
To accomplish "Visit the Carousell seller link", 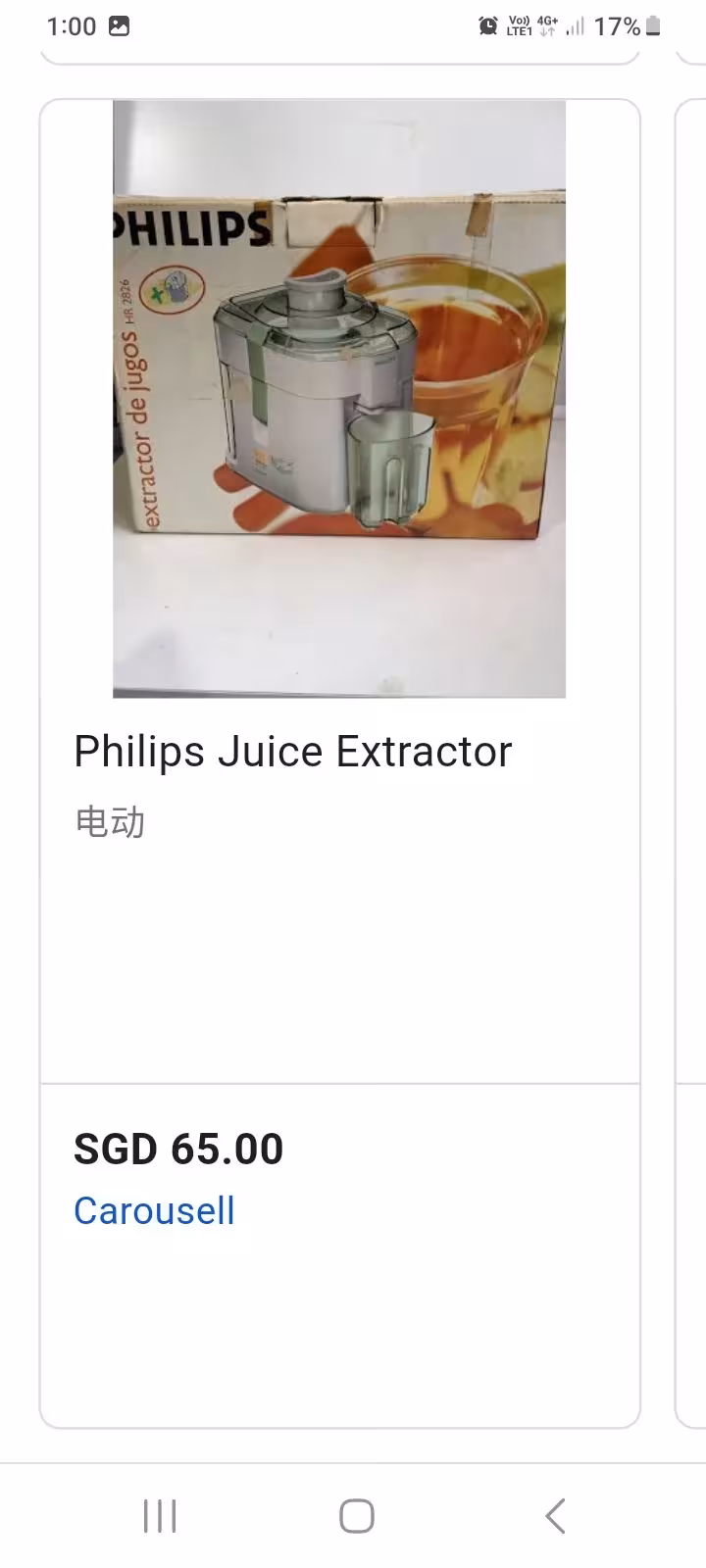I will [154, 1211].
